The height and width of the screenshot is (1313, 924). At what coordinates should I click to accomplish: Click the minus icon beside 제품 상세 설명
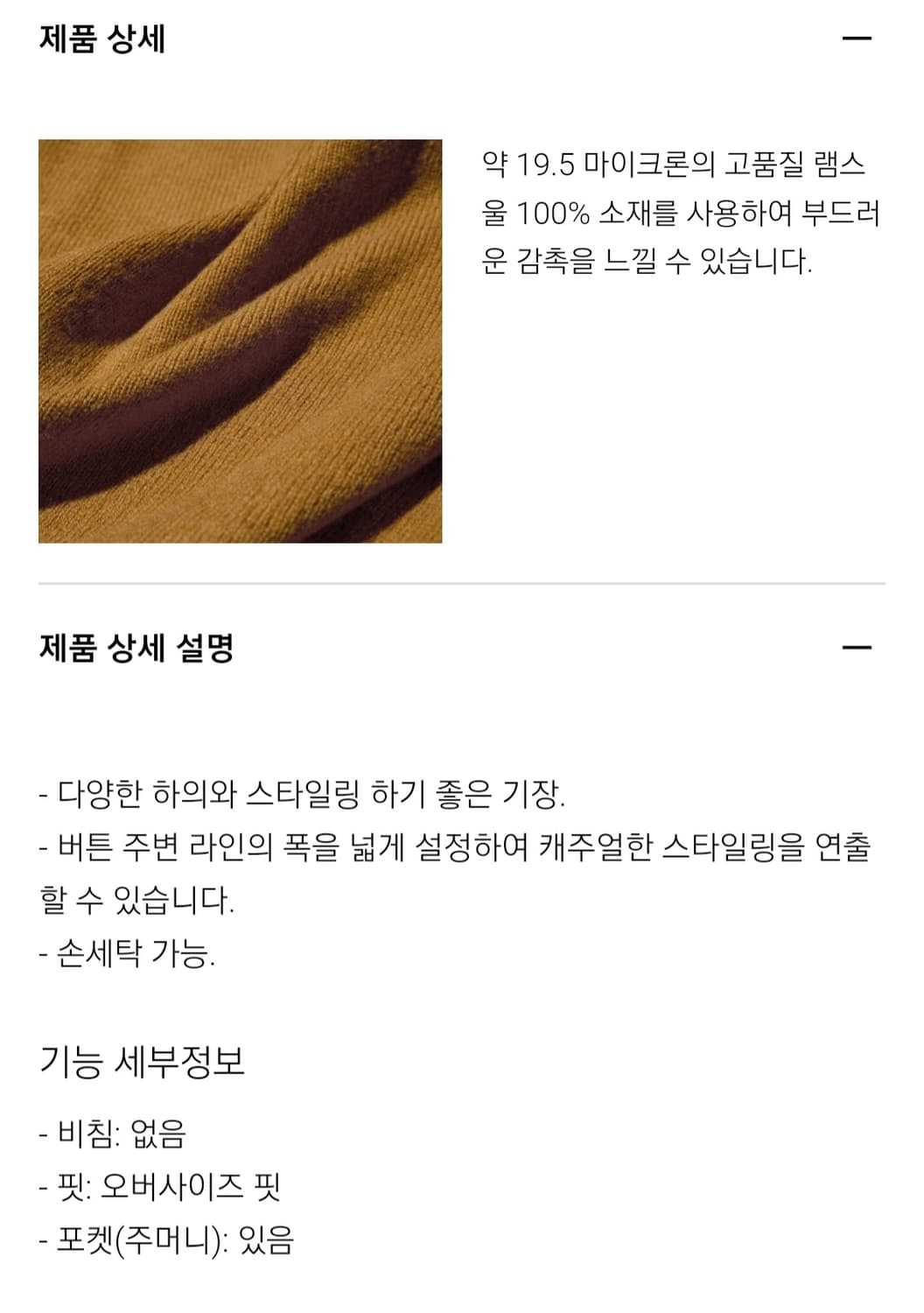pos(856,646)
